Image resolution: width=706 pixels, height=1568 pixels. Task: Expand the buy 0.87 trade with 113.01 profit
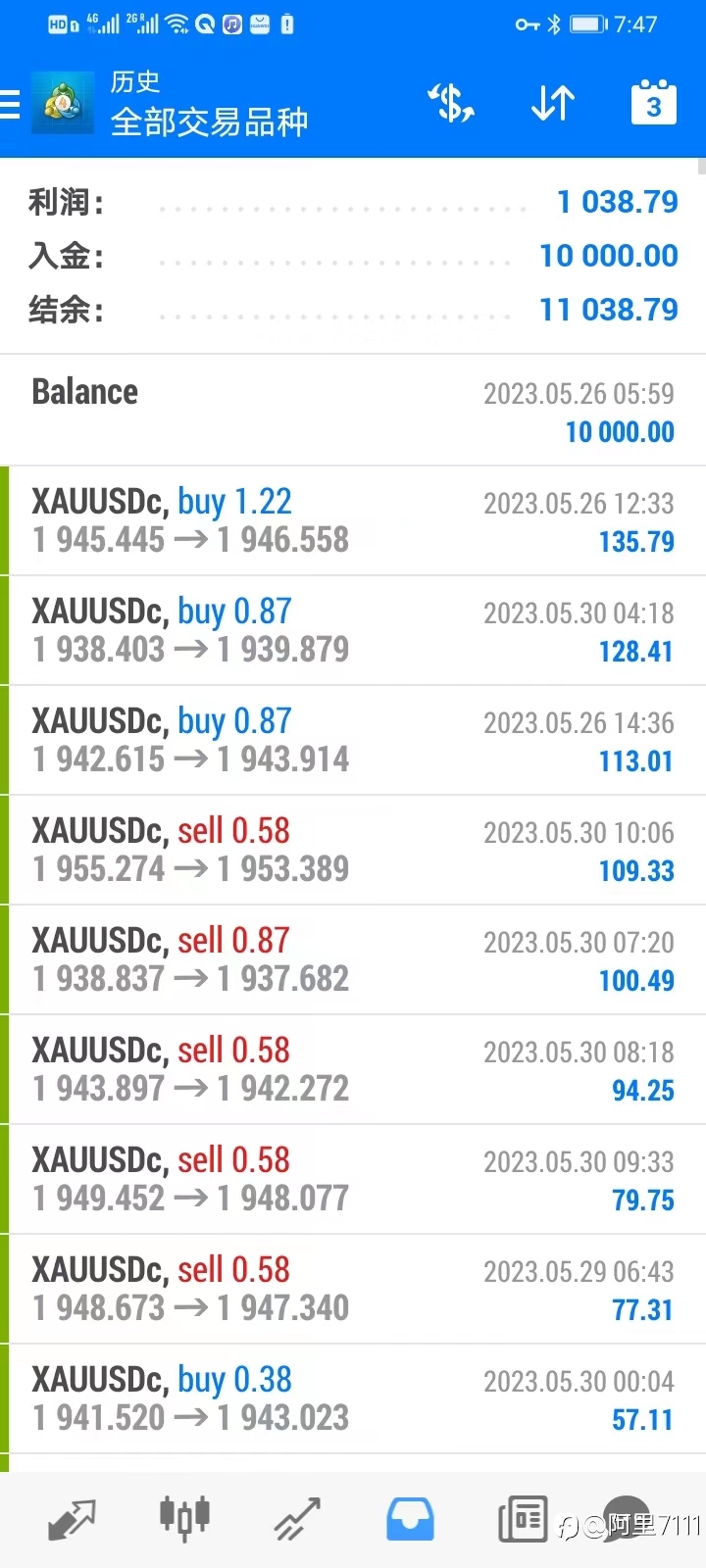[353, 740]
